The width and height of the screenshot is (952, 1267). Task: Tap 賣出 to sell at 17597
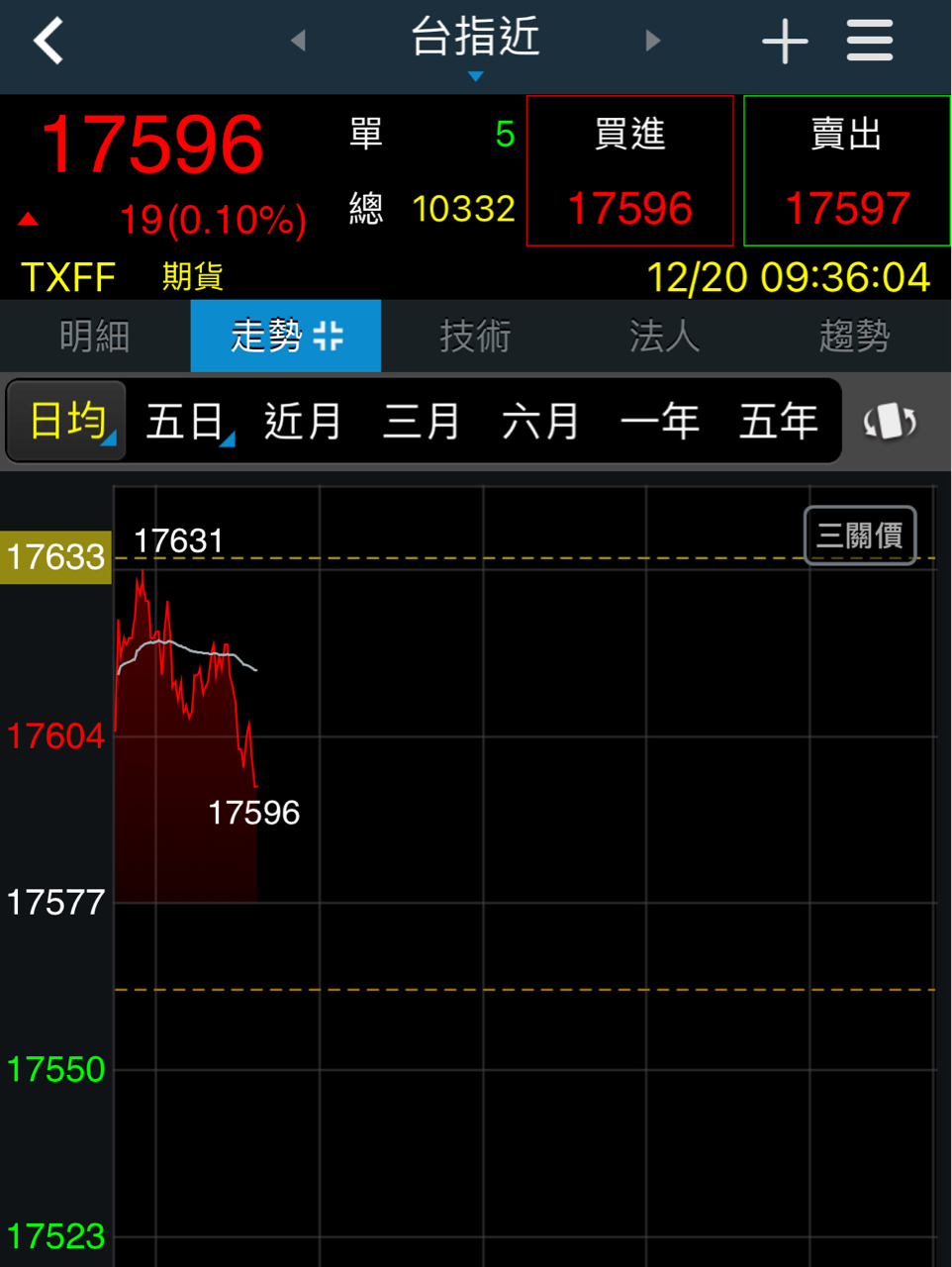coord(846,170)
